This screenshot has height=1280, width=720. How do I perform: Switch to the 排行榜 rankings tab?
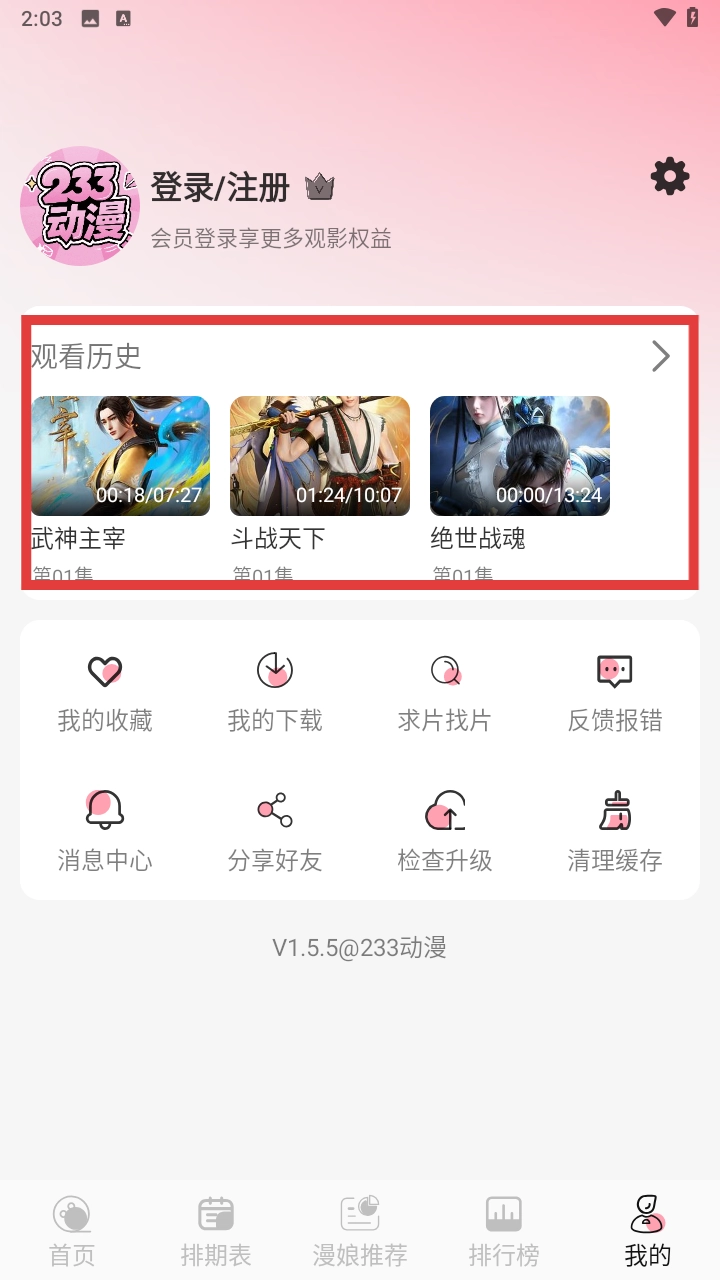click(504, 1230)
